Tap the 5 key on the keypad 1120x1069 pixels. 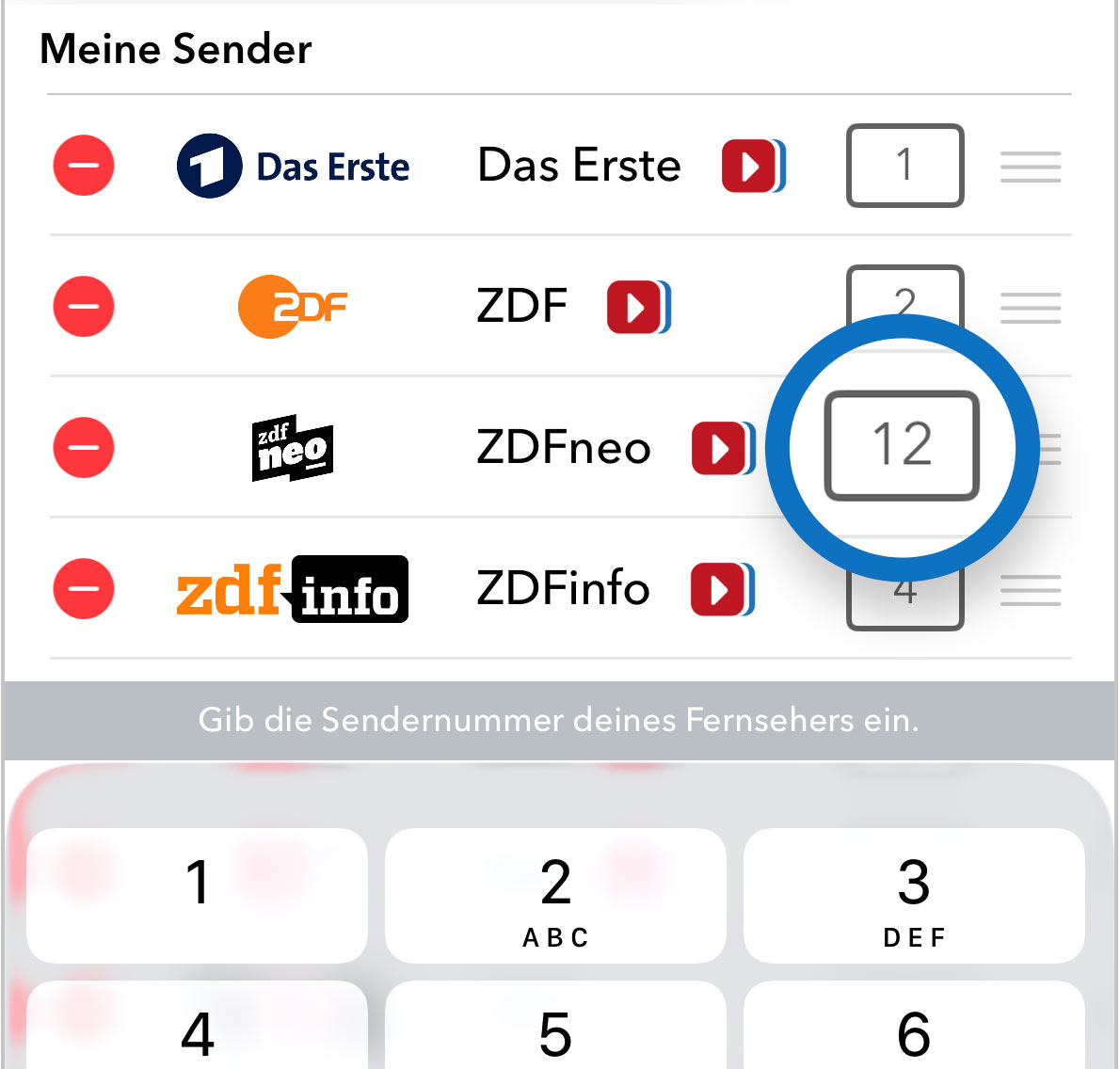[555, 1030]
